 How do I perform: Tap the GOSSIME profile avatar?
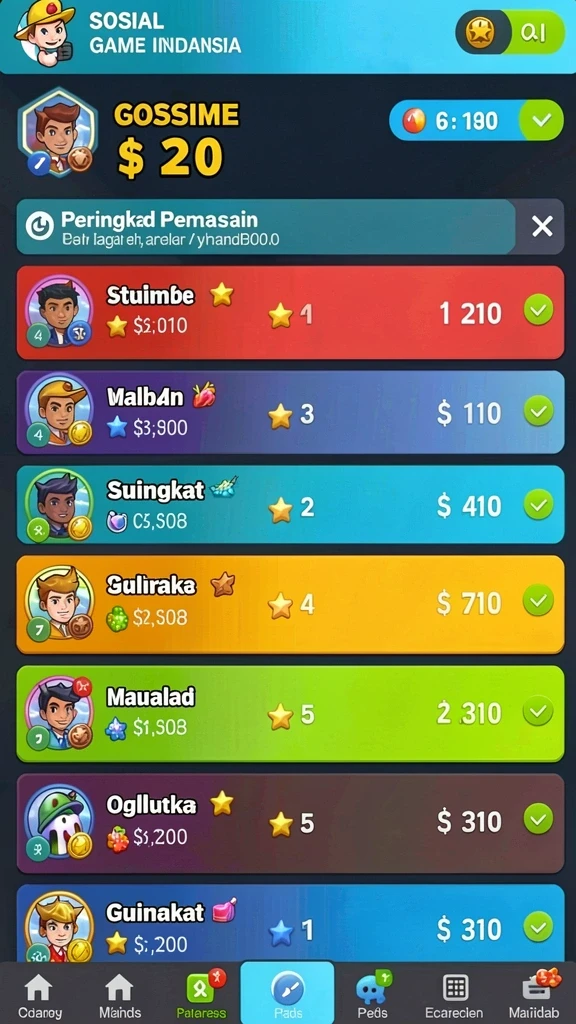57,133
